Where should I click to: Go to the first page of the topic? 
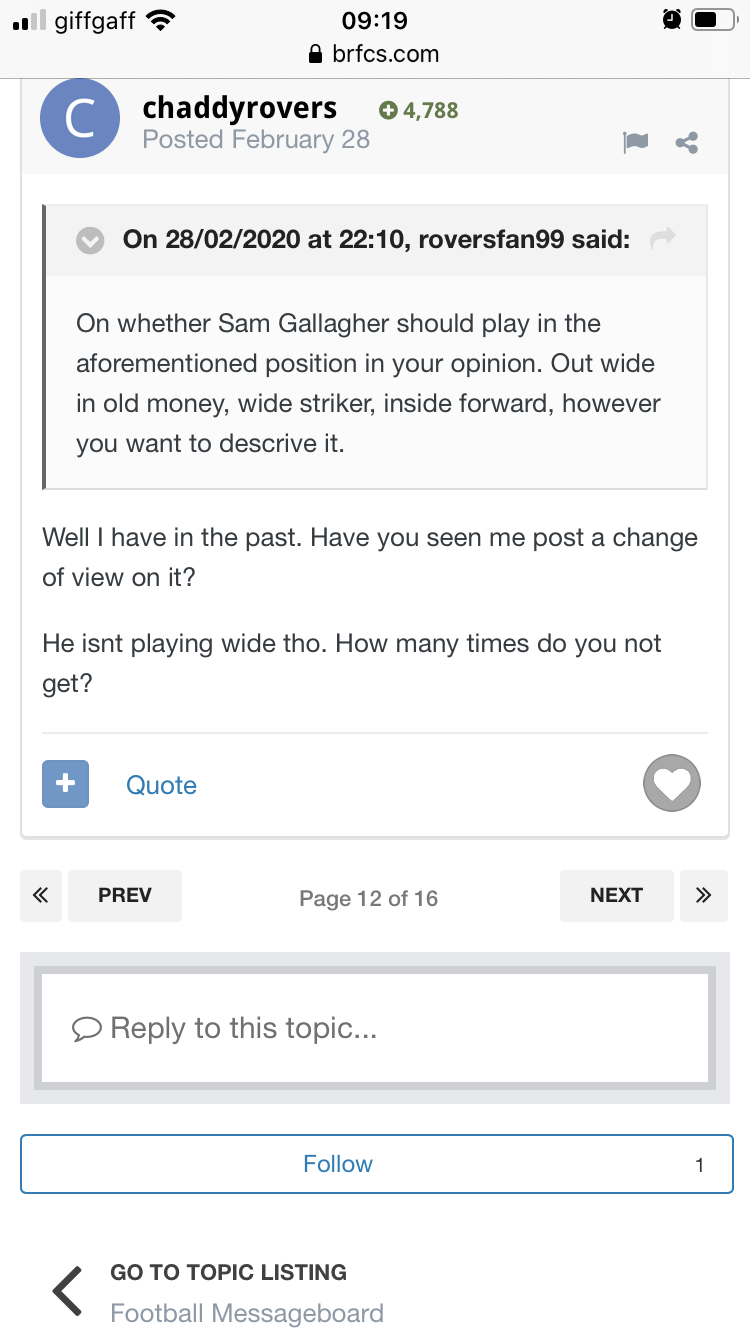click(x=41, y=895)
